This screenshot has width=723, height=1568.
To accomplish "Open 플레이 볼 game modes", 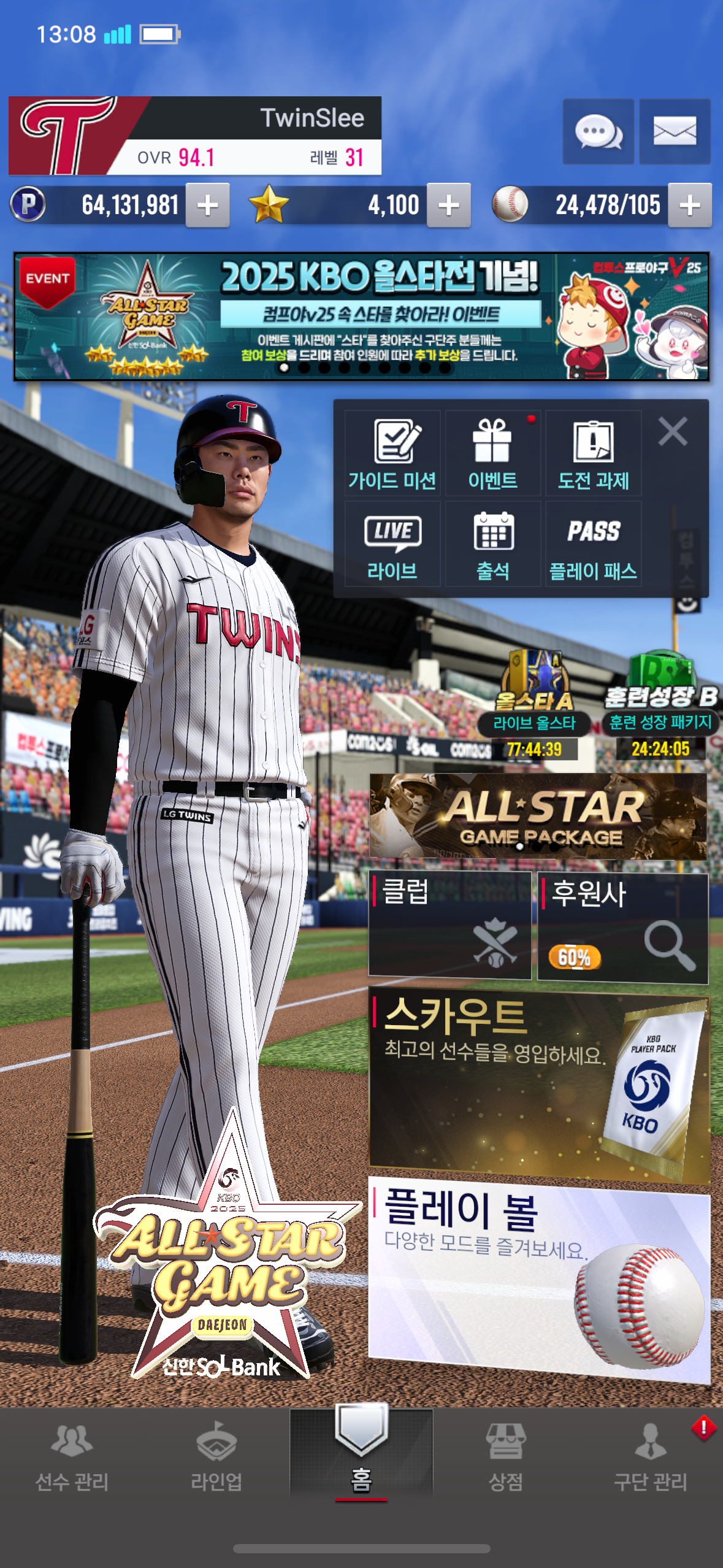I will click(538, 1279).
